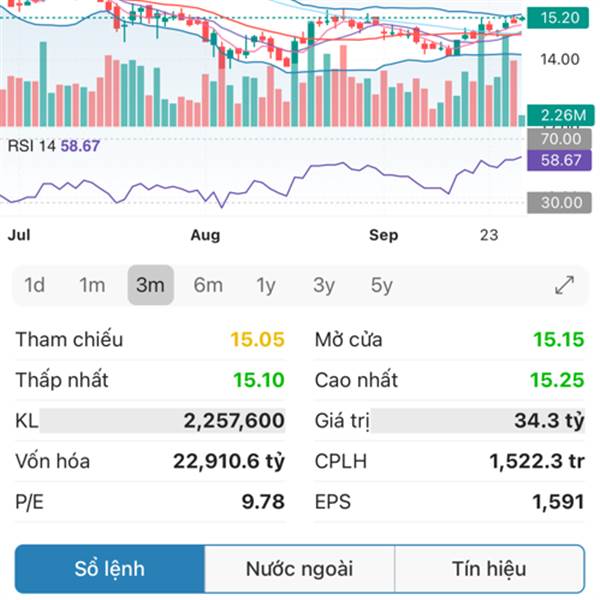Viewport: 600px width, 600px height.
Task: Switch chart range to 1m
Action: [92, 285]
